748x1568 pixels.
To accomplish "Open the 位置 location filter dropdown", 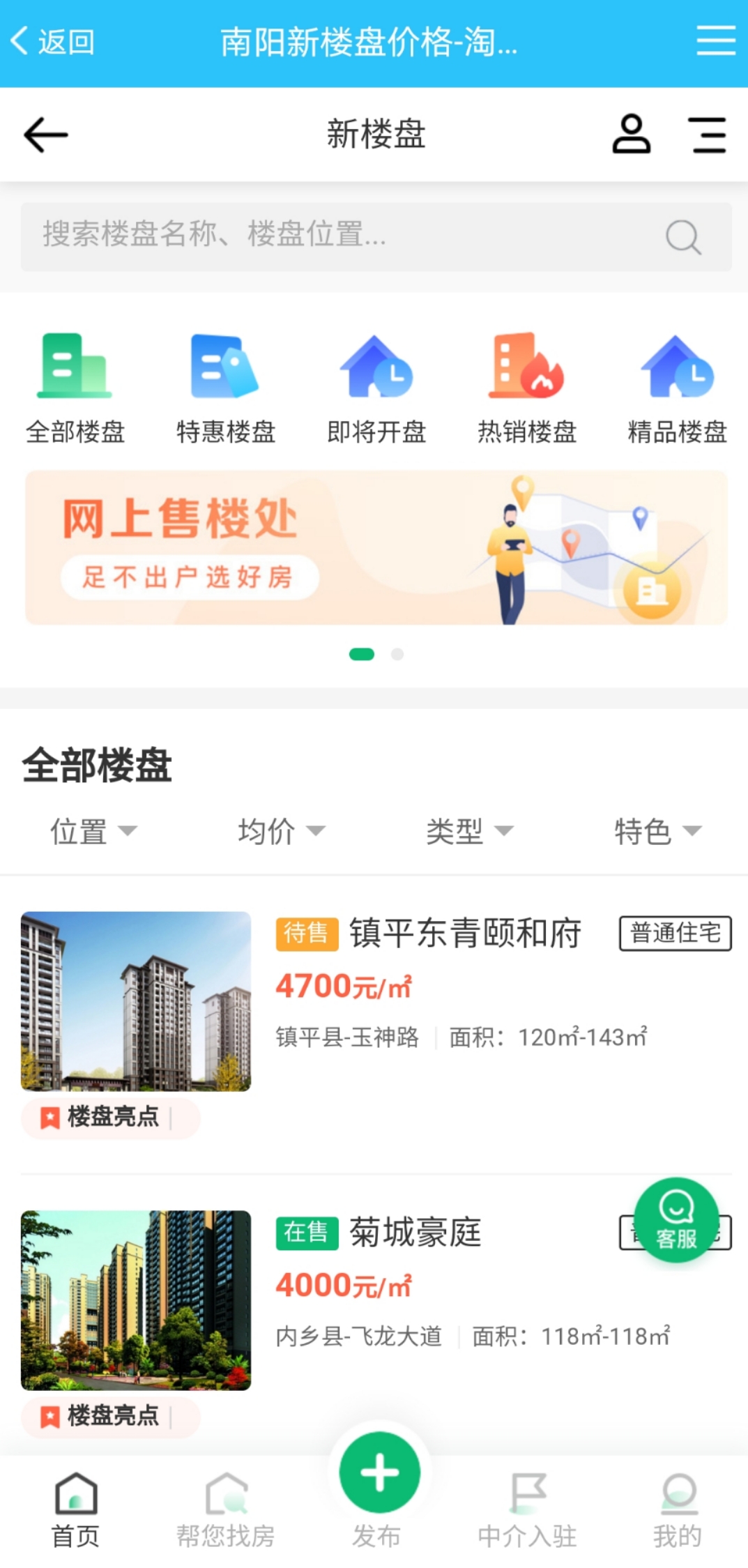I will 93,831.
